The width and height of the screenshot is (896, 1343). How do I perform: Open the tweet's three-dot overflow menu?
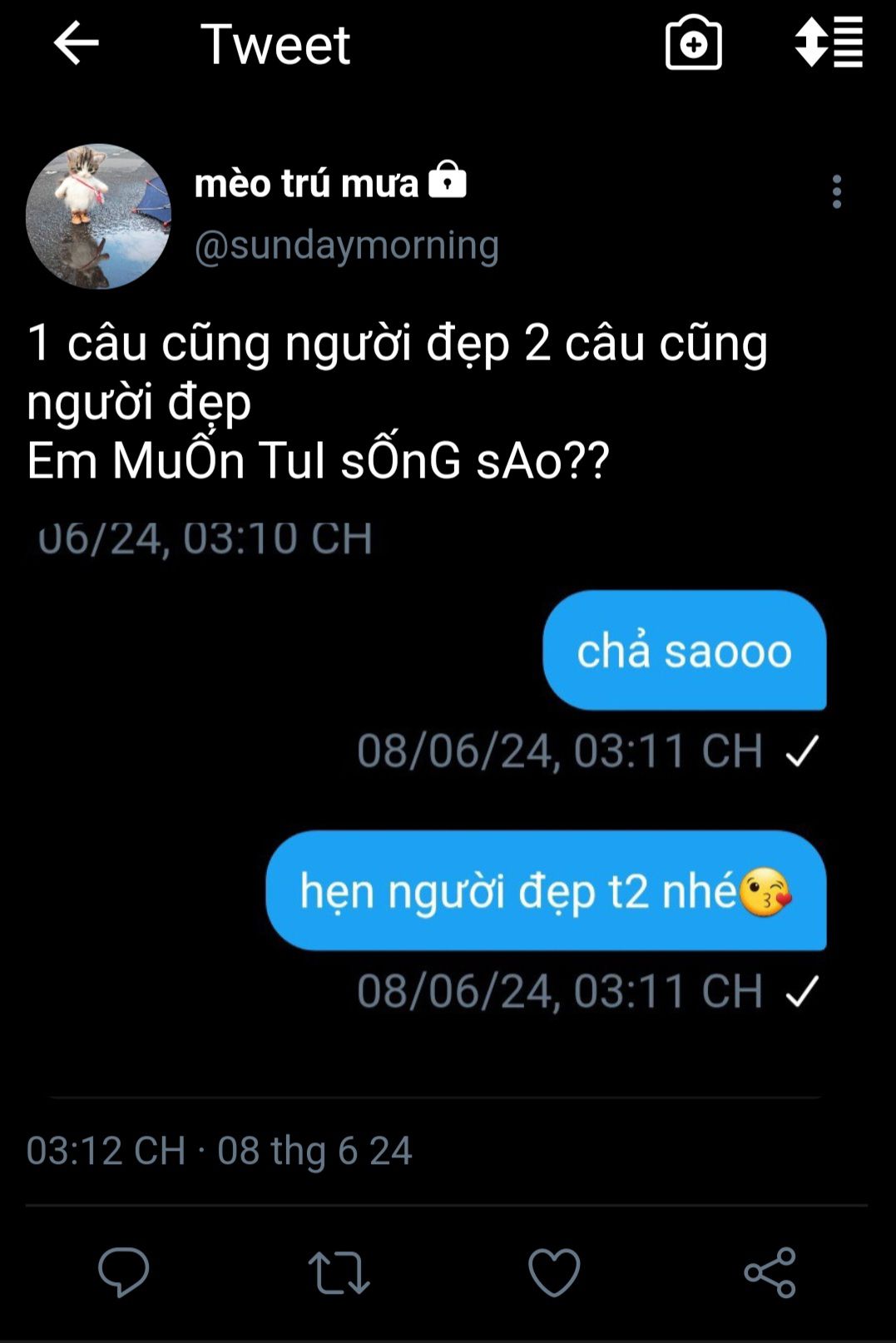837,192
